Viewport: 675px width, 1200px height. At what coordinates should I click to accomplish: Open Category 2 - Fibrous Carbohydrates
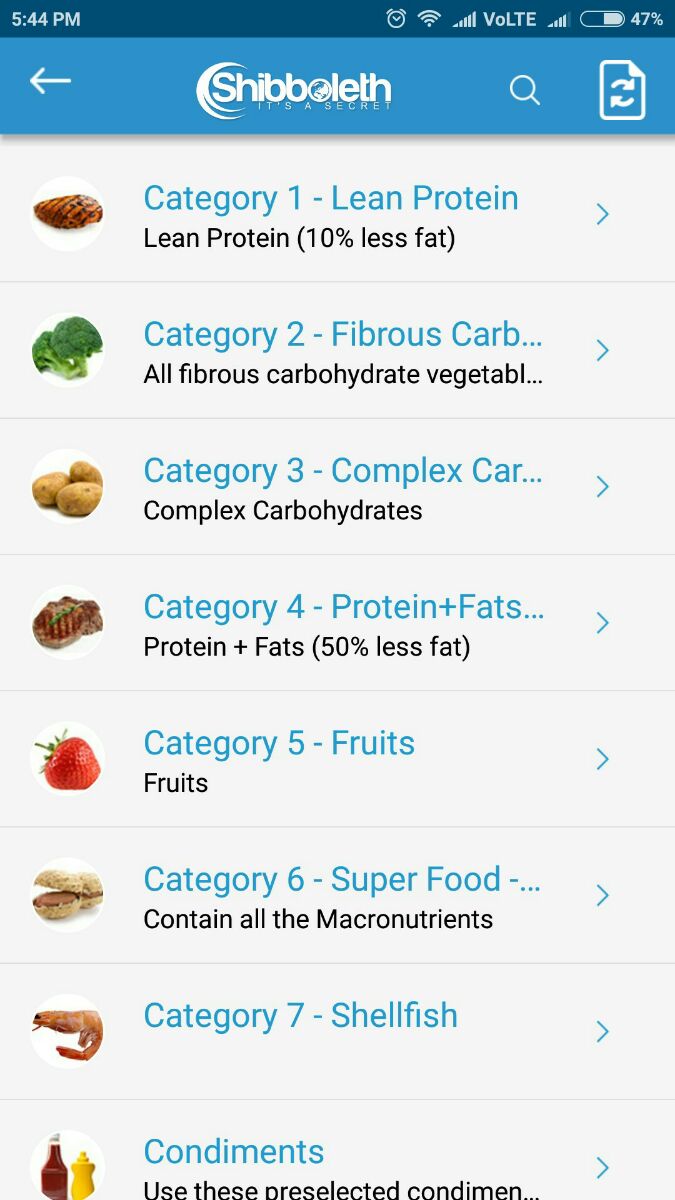[337, 350]
